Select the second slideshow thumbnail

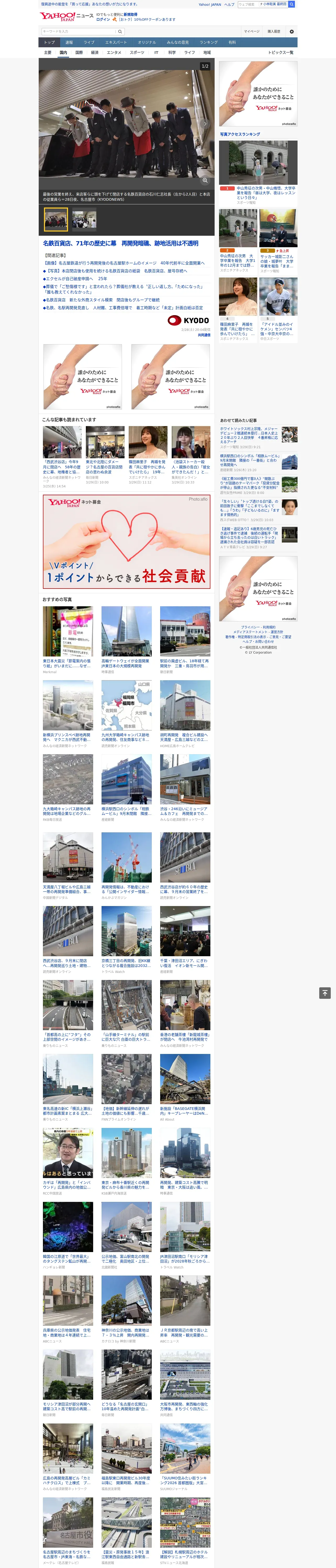tap(84, 220)
